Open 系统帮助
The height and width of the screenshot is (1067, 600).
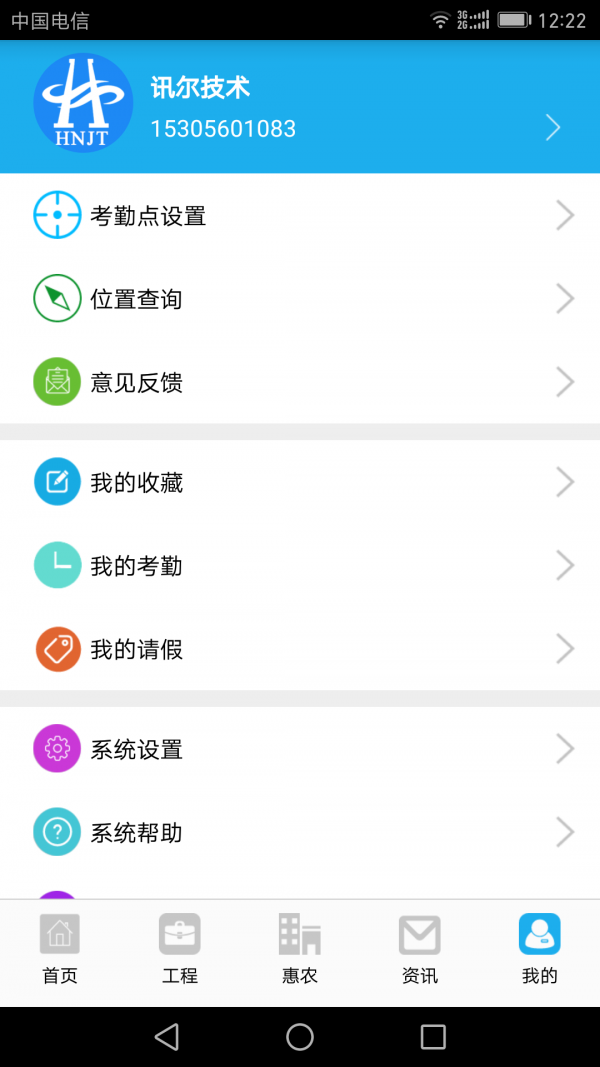tap(300, 832)
